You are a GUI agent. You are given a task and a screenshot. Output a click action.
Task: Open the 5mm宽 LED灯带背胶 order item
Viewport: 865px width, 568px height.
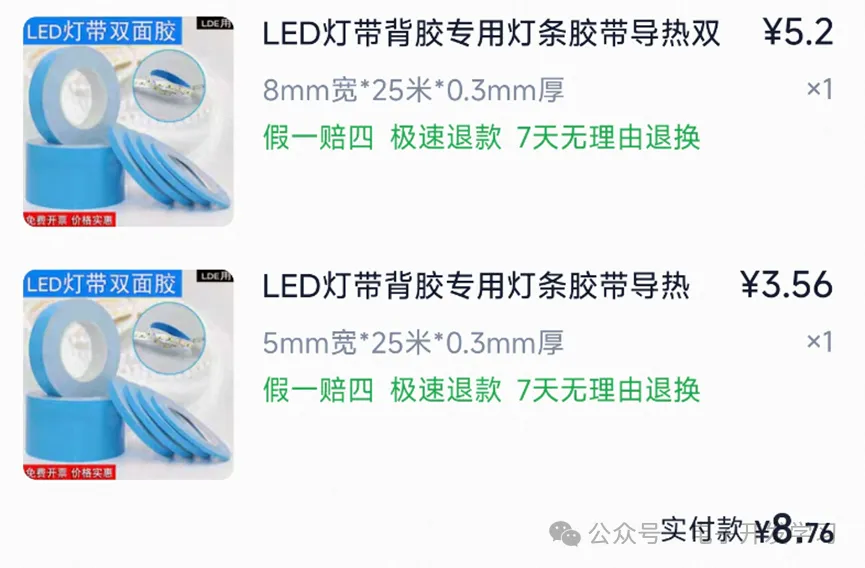476,287
